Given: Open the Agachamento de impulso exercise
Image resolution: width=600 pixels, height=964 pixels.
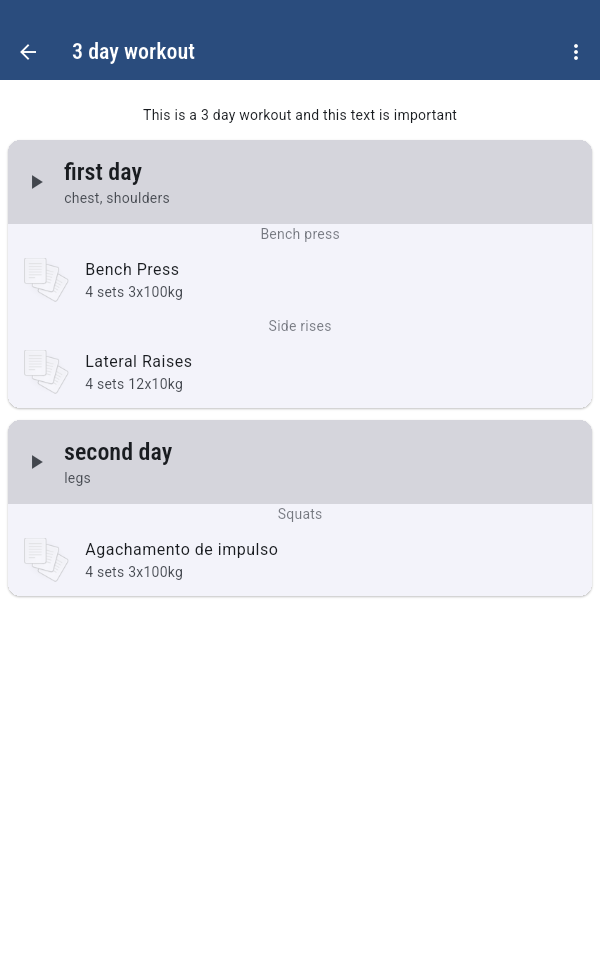Looking at the screenshot, I should click(181, 560).
